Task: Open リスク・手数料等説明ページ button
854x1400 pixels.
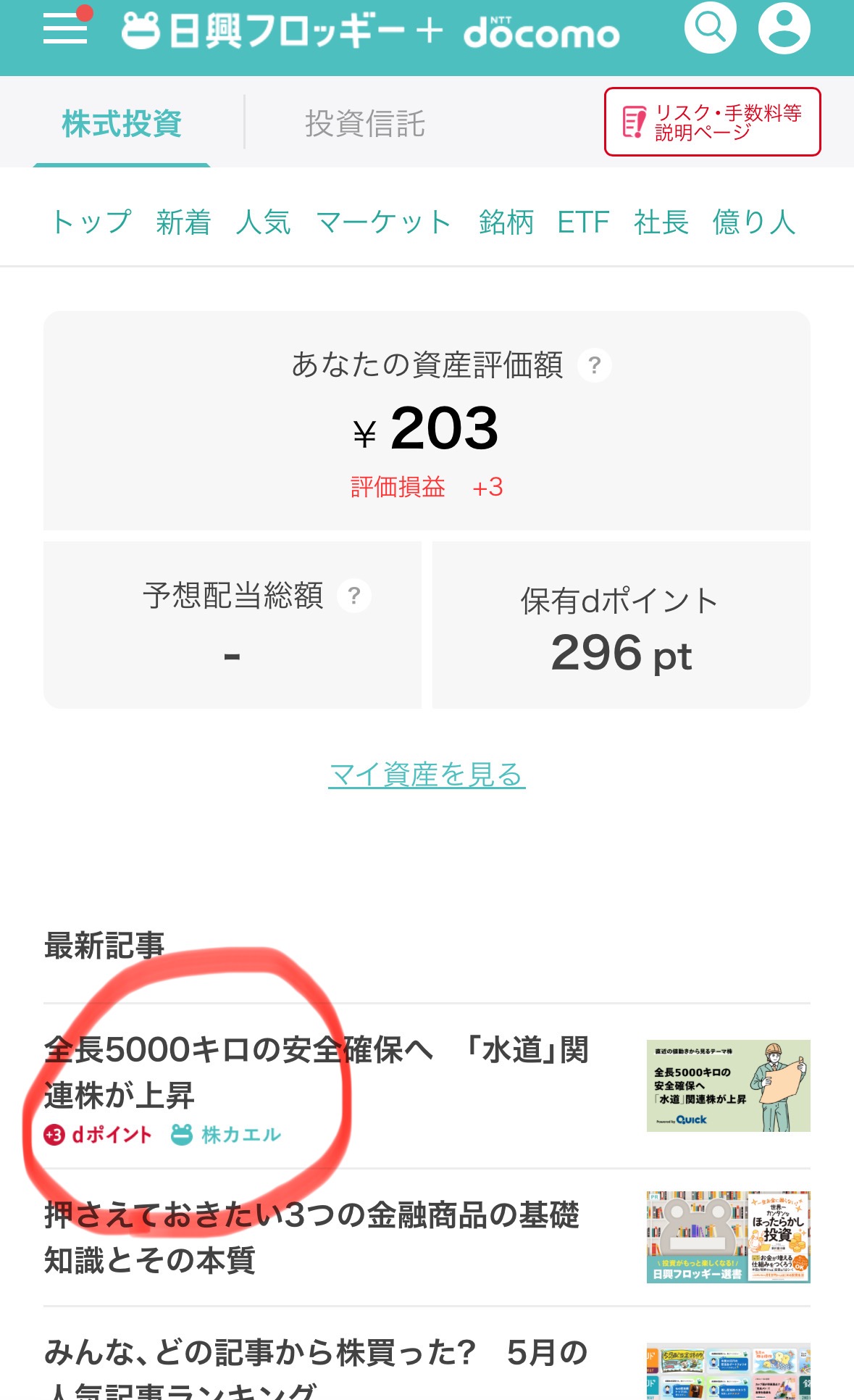Action: point(712,122)
